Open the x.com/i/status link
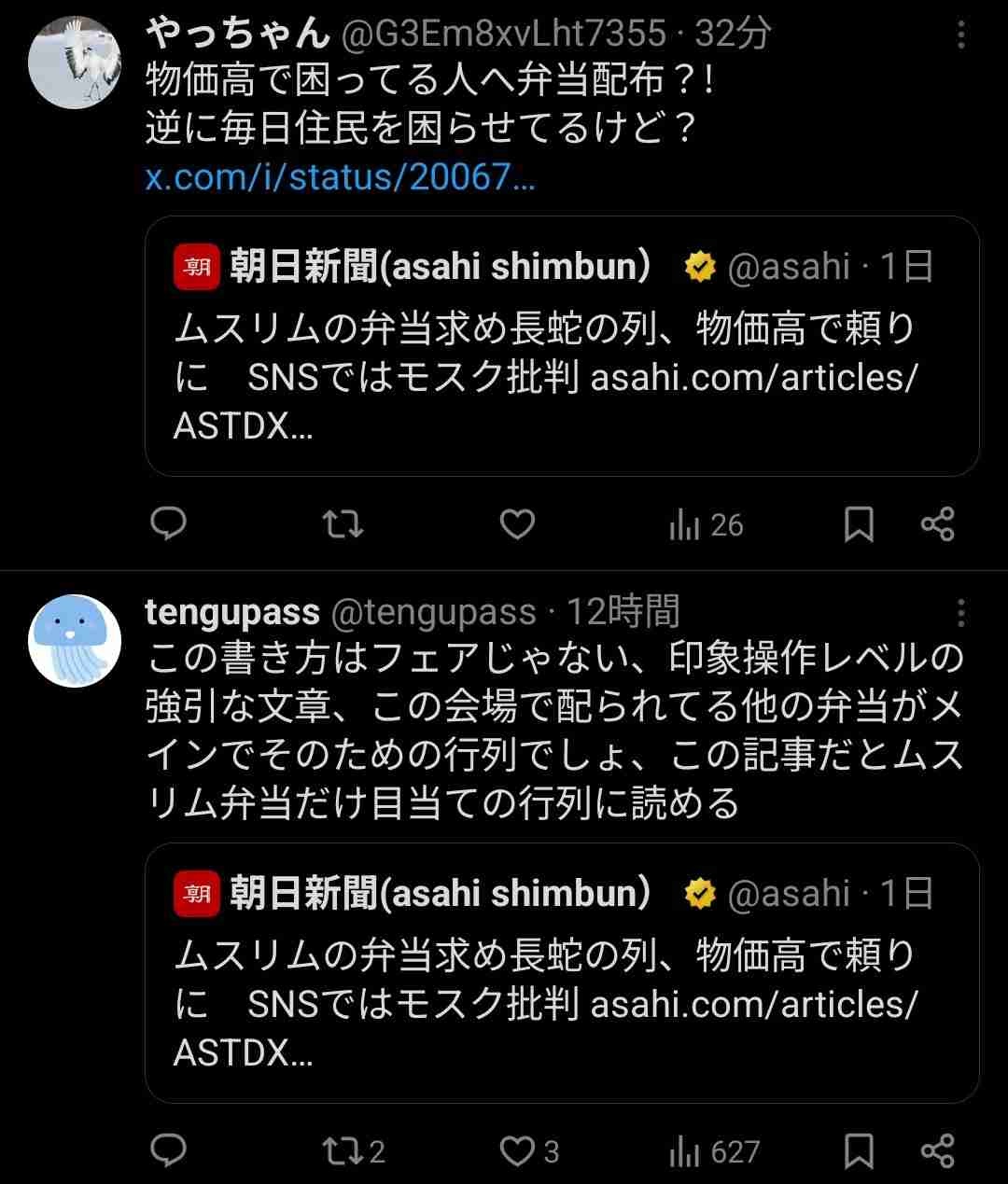Screen dimensions: 1008x1184 click(x=340, y=177)
